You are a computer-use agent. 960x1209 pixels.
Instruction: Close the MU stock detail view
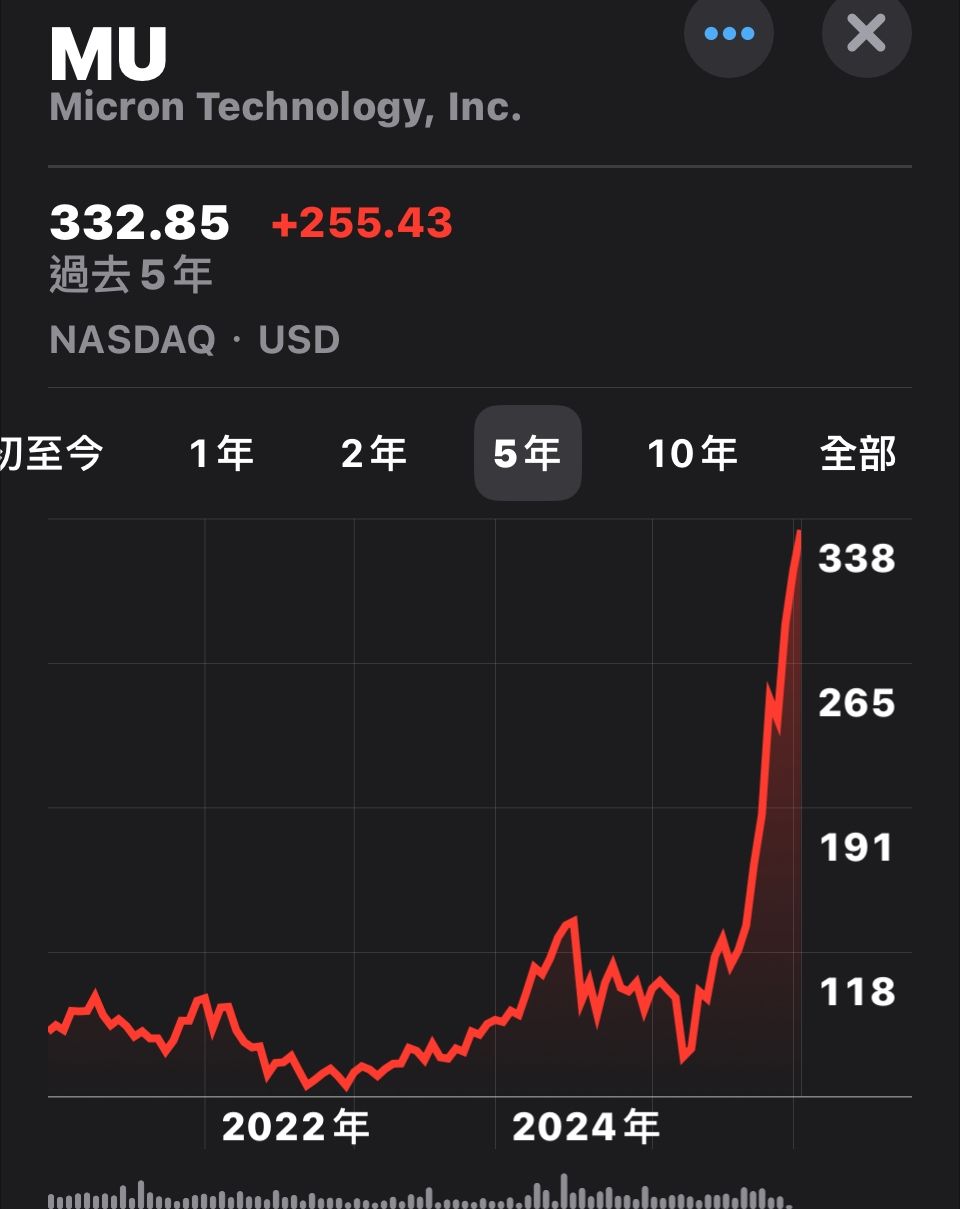coord(866,34)
